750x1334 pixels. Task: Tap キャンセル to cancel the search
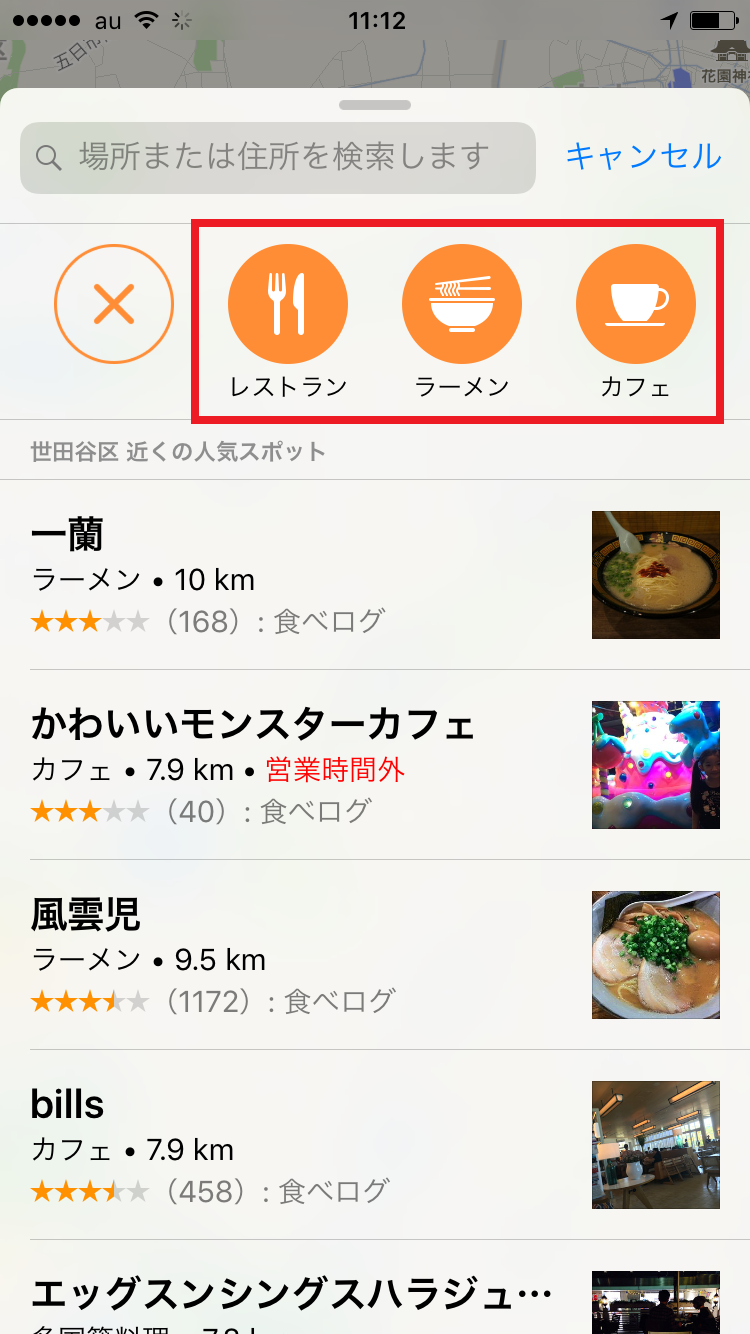click(x=643, y=156)
